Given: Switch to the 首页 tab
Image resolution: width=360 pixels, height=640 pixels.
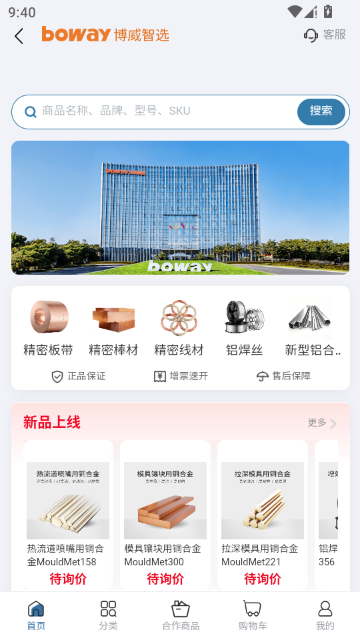Looking at the screenshot, I should [x=36, y=616].
